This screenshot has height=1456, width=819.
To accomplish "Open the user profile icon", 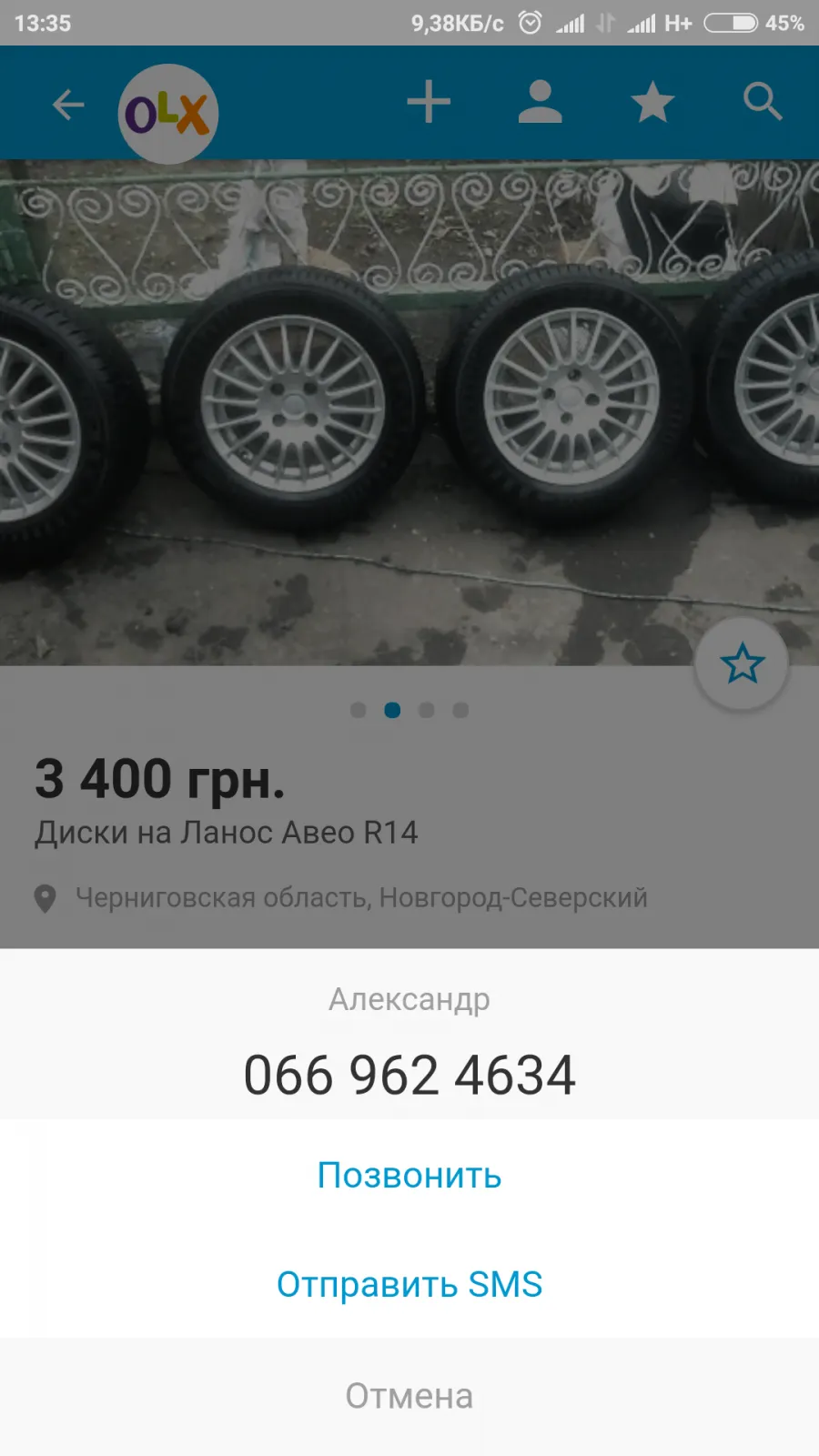I will pos(541,102).
